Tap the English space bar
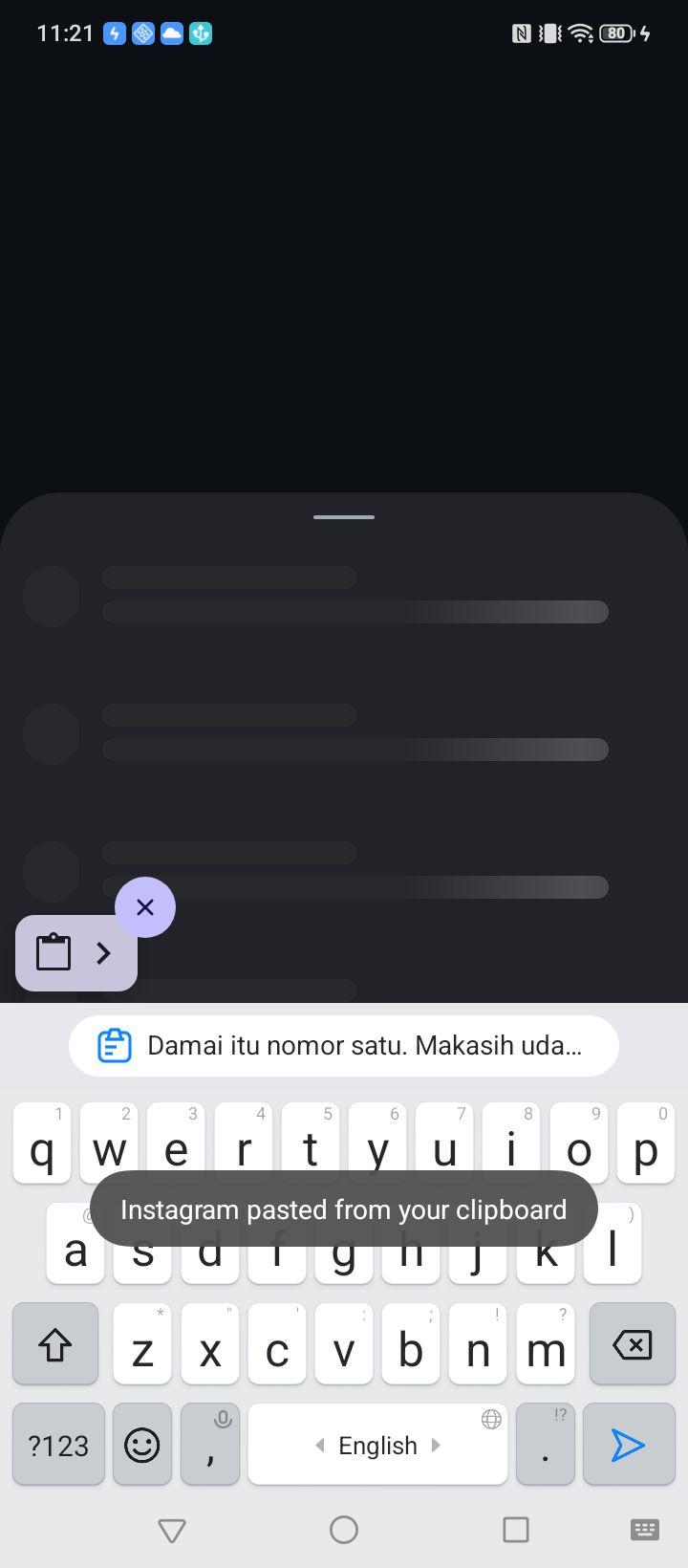Image resolution: width=688 pixels, height=1568 pixels. [377, 1444]
